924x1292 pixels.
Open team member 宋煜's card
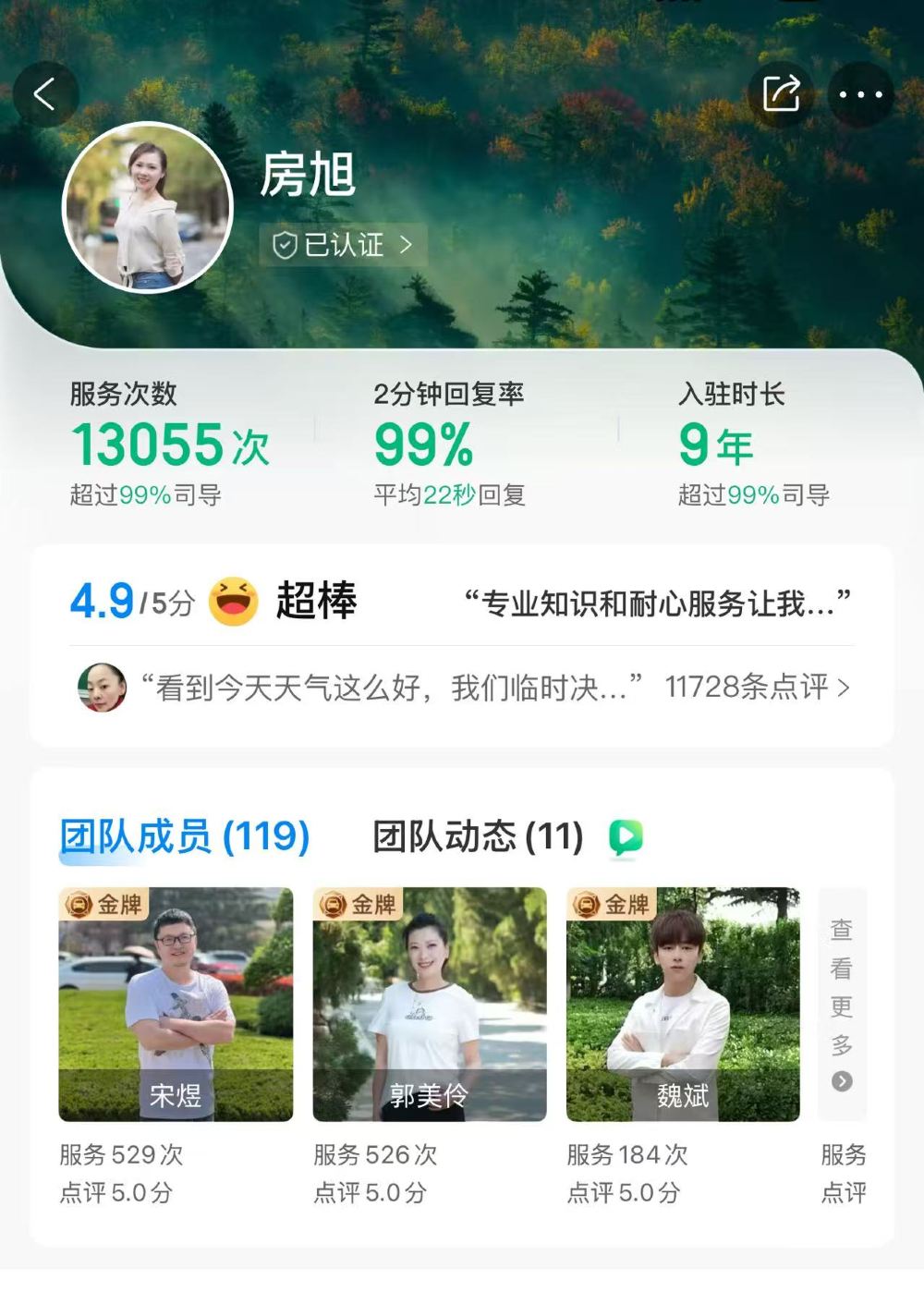click(176, 1005)
